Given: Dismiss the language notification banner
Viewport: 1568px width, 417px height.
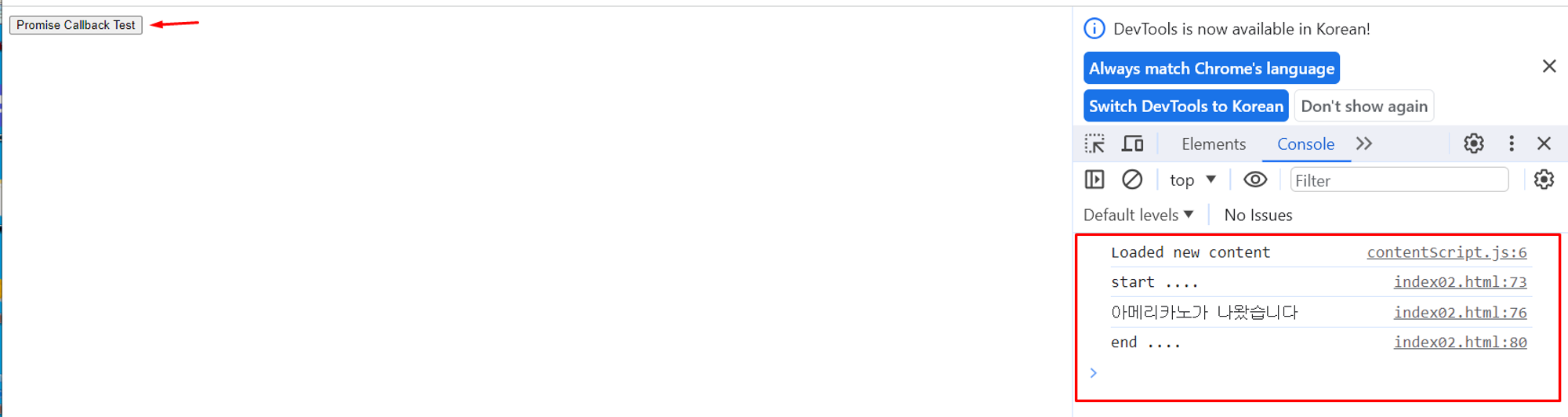Looking at the screenshot, I should tap(1548, 67).
